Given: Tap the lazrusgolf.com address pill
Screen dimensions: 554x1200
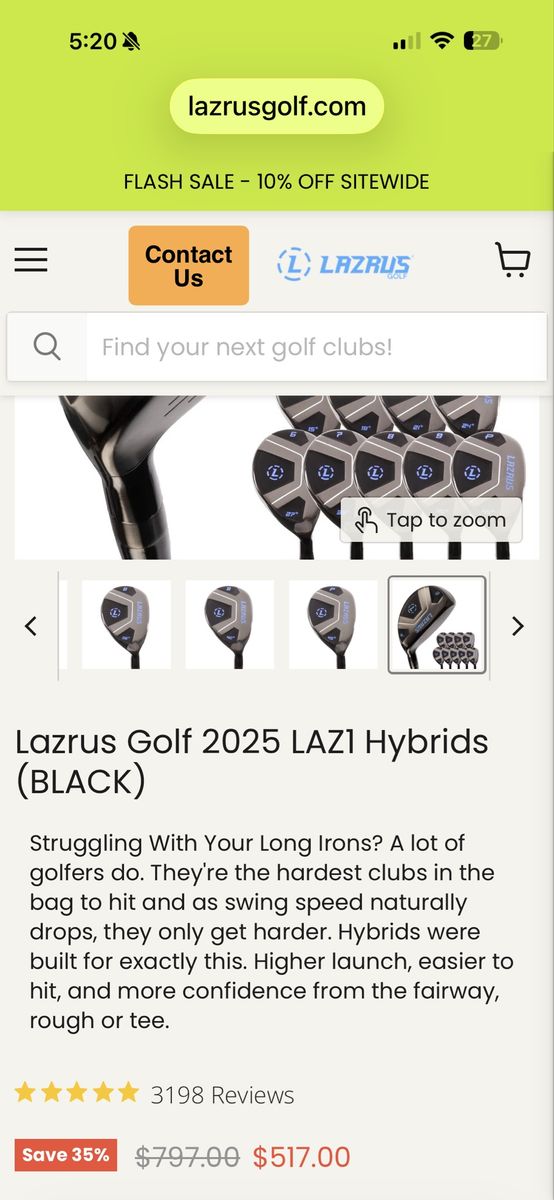Looking at the screenshot, I should point(277,106).
